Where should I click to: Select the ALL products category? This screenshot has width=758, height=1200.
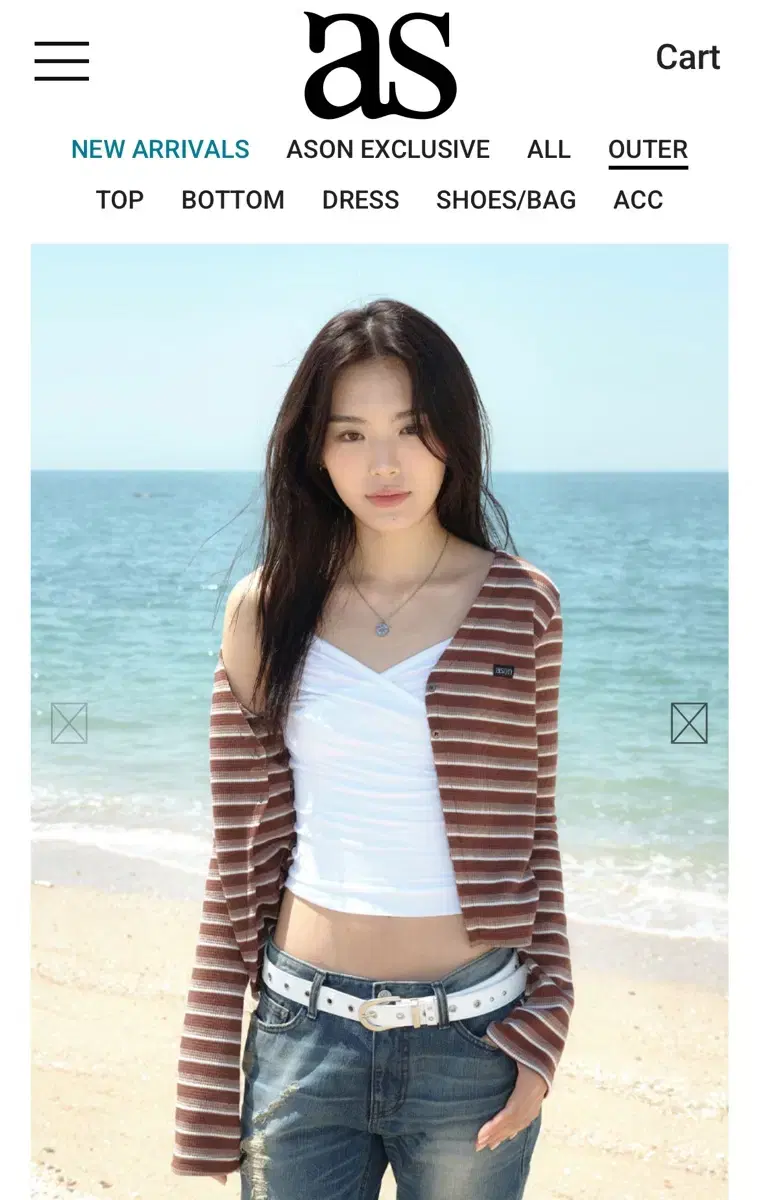(x=549, y=149)
